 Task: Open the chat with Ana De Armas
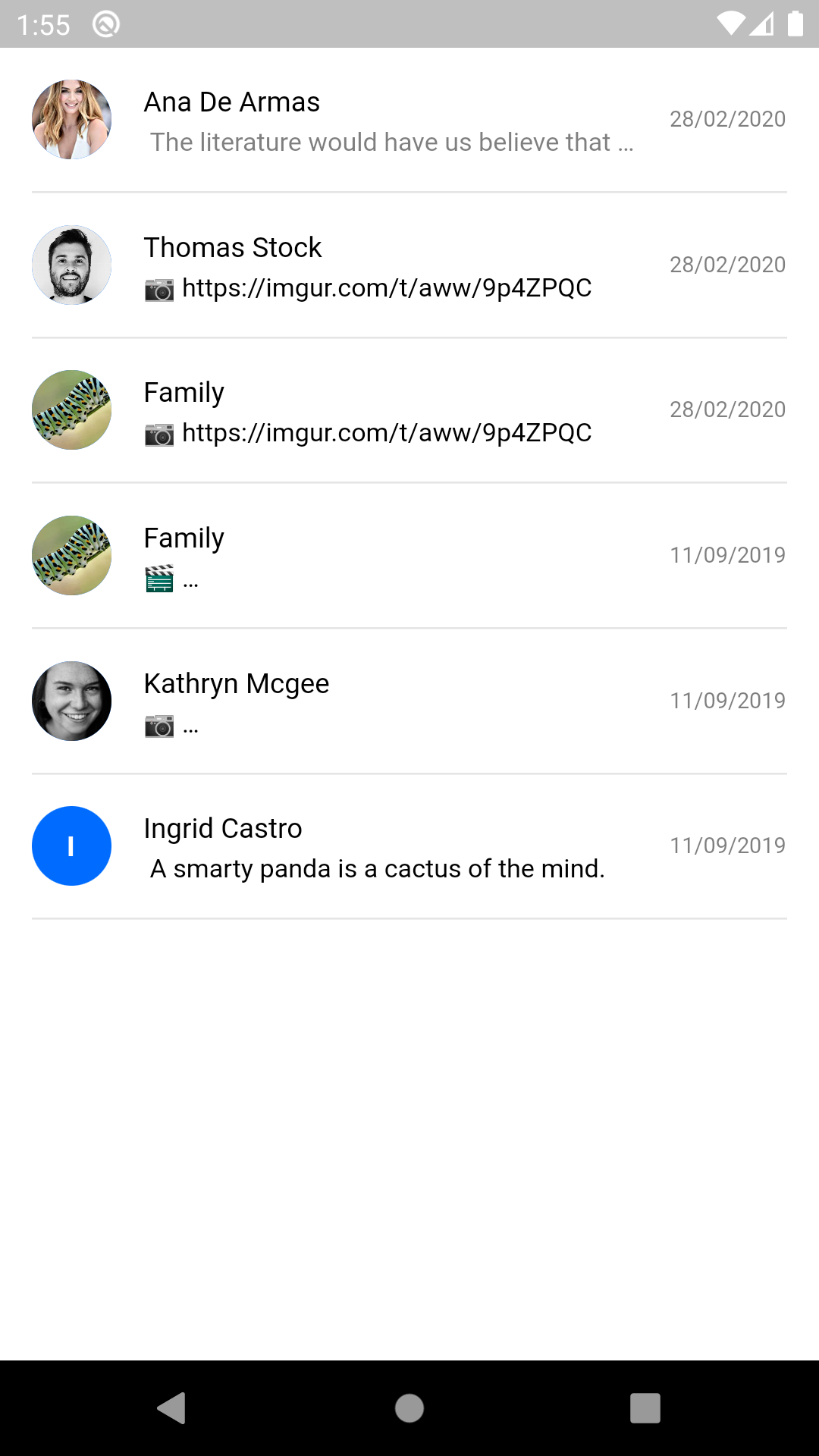click(409, 120)
